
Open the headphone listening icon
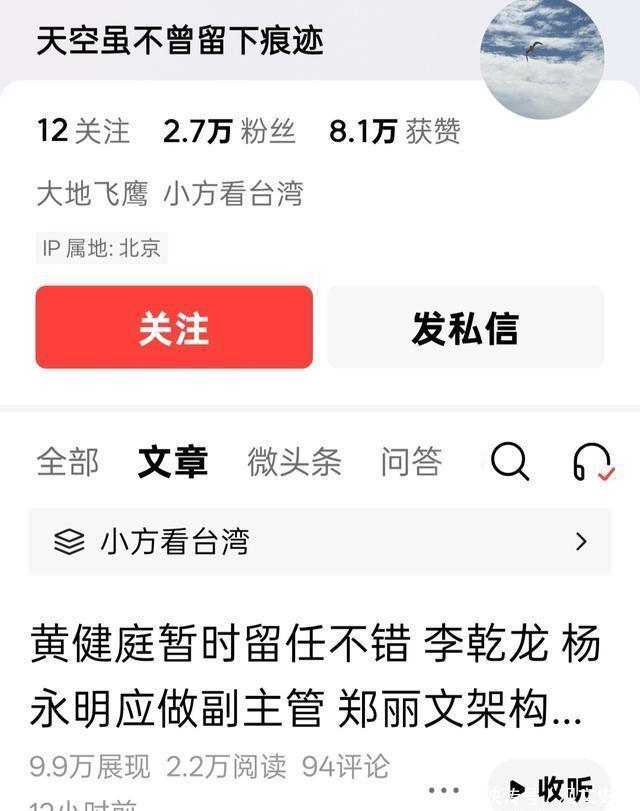(x=592, y=462)
